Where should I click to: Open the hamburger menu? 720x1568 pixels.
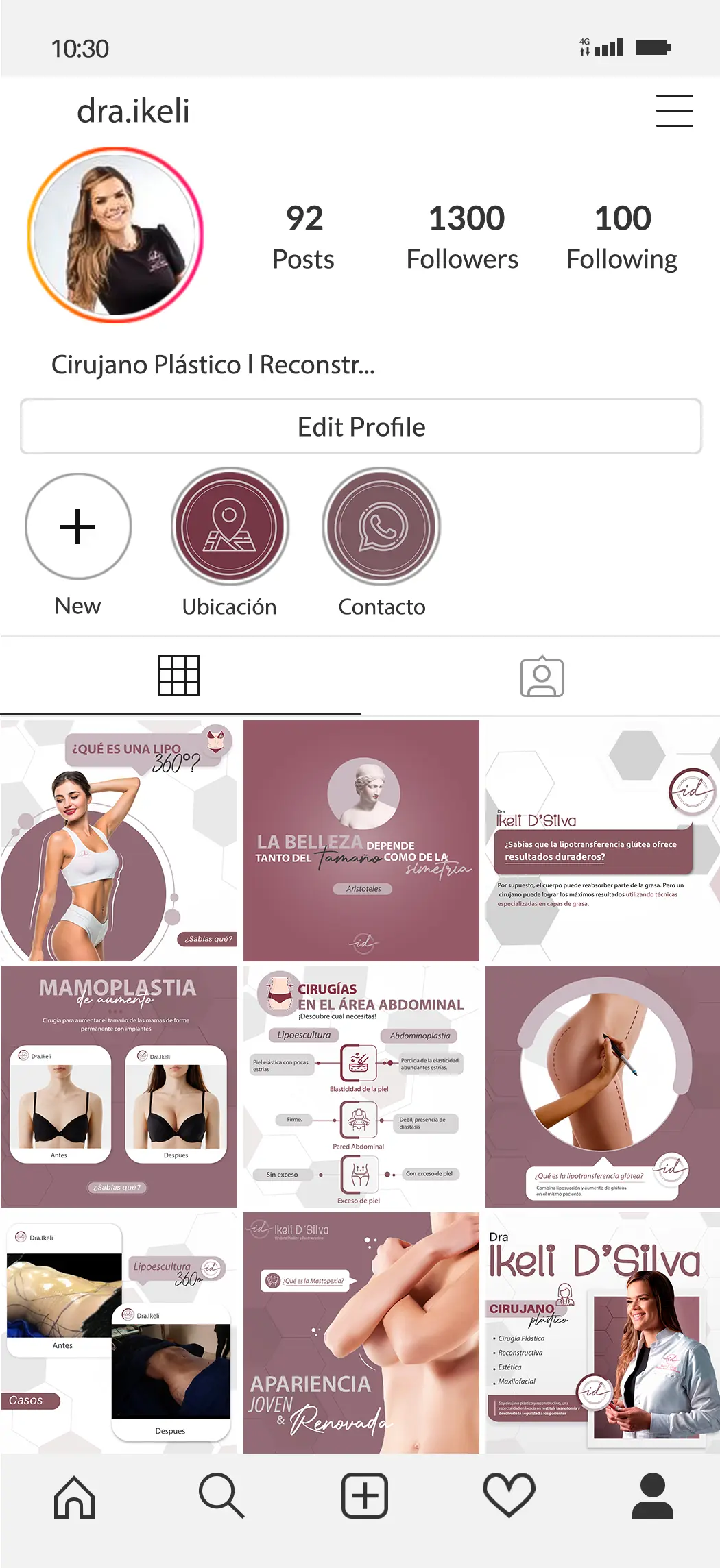pyautogui.click(x=674, y=110)
